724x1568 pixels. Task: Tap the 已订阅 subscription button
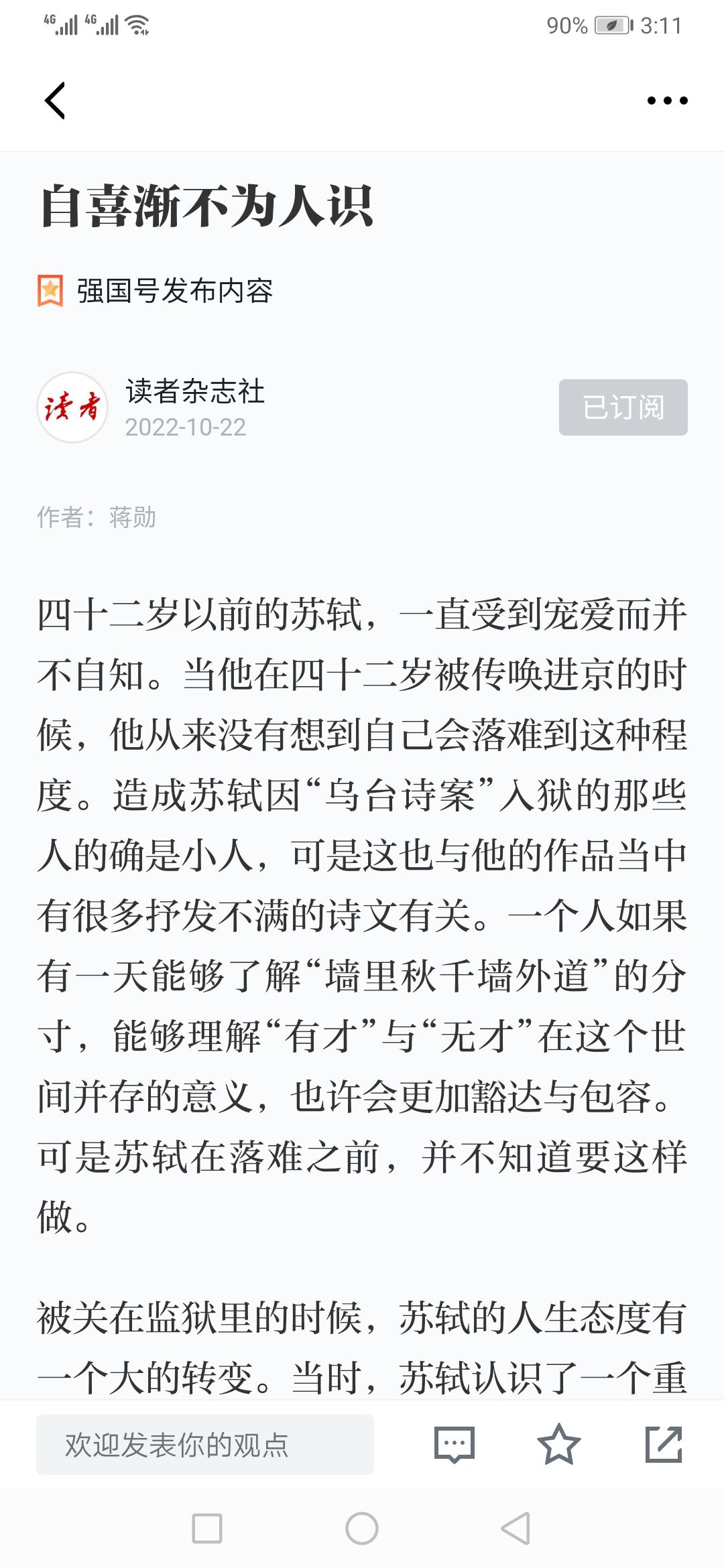point(623,407)
